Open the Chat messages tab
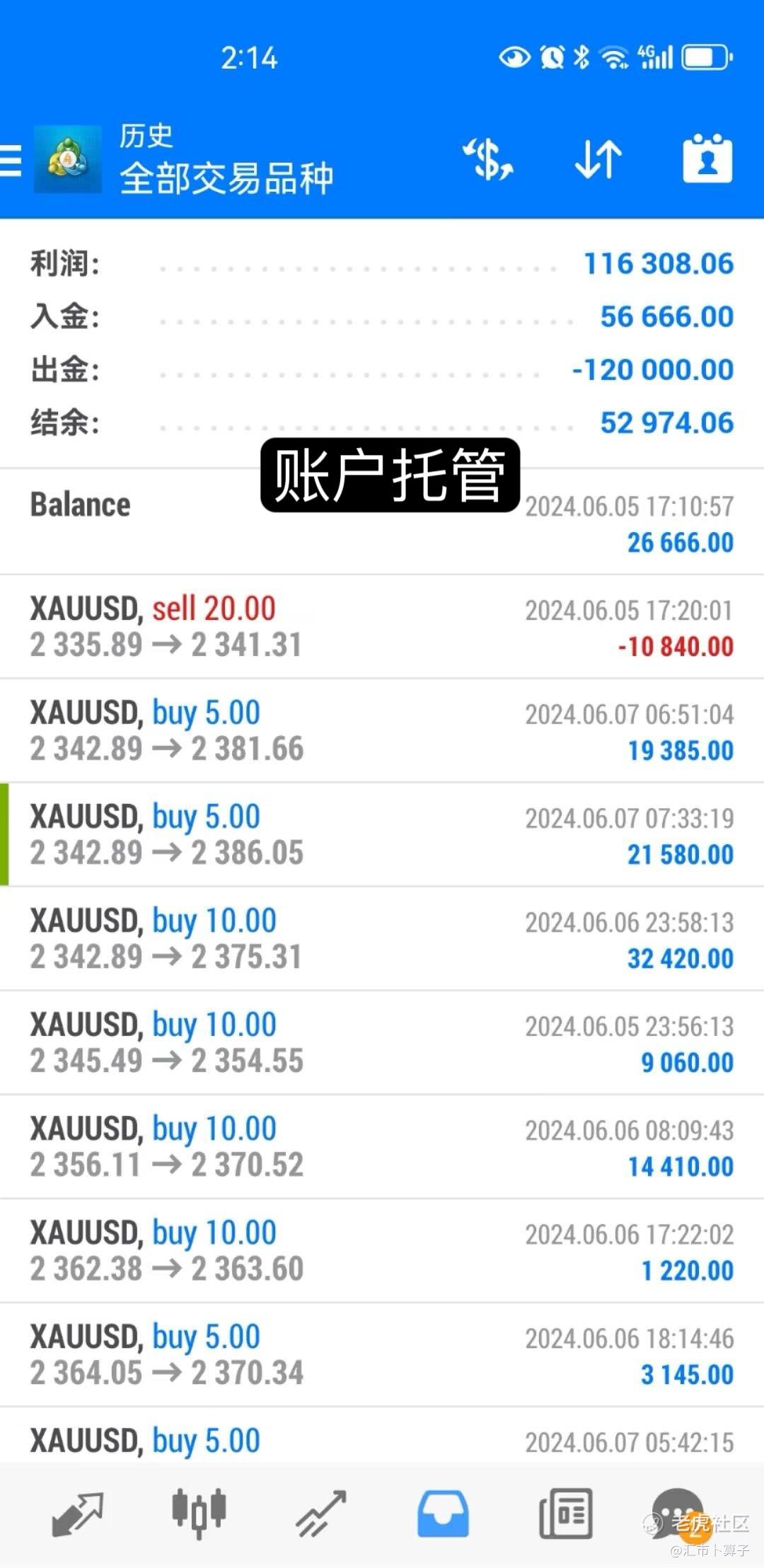Viewport: 764px width, 1568px height. [678, 1514]
